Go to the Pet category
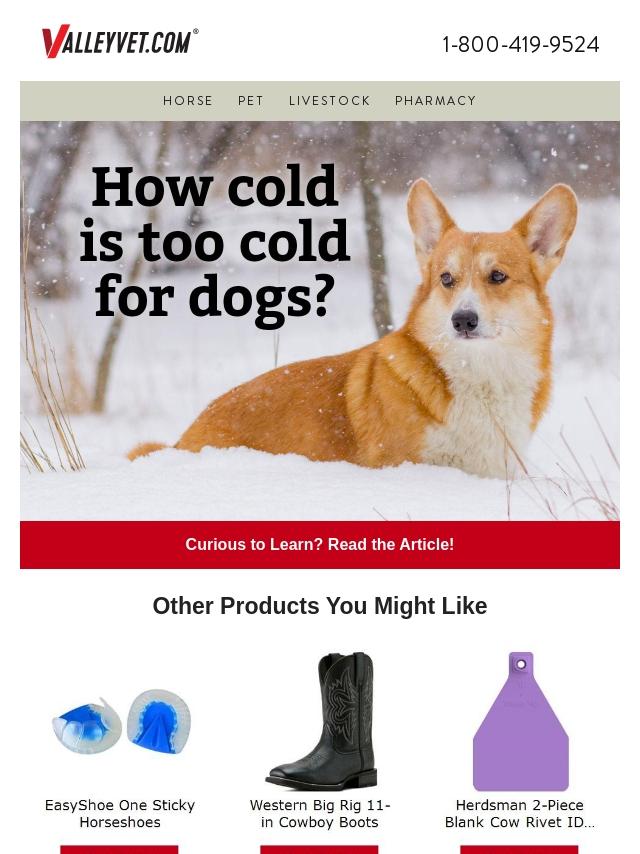 (x=251, y=101)
